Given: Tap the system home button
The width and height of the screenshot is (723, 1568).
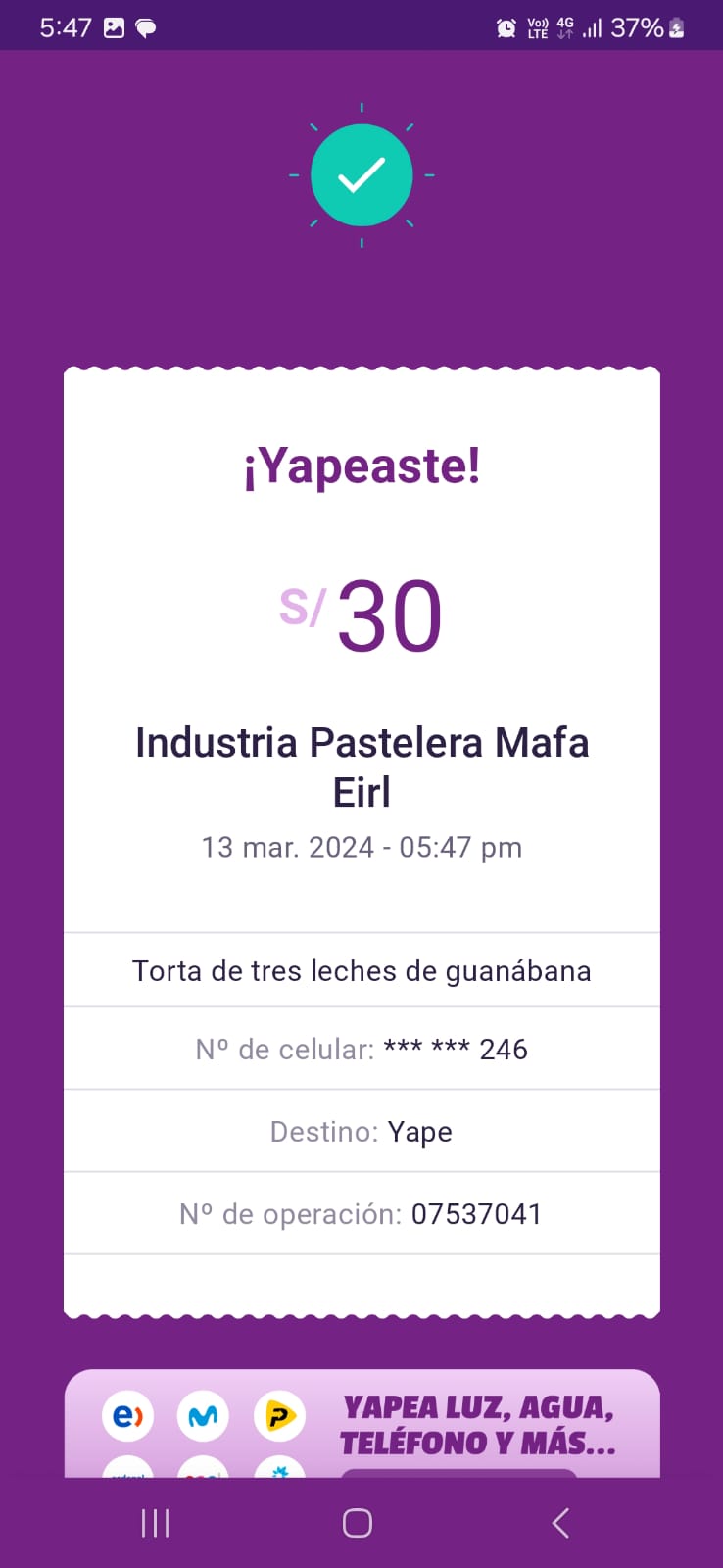Looking at the screenshot, I should [x=358, y=1523].
